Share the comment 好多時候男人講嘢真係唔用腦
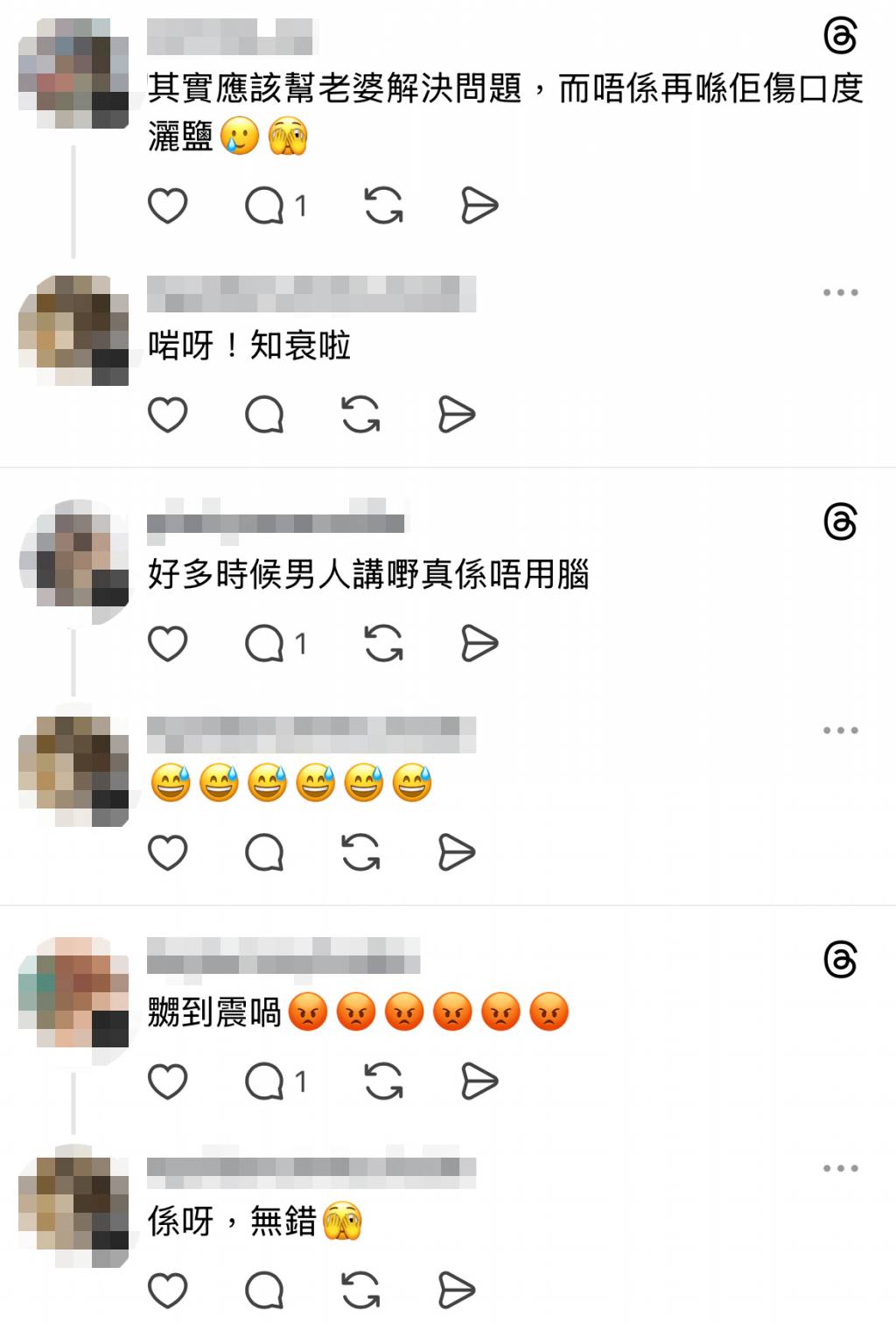This screenshot has height=1323, width=896. point(479,644)
